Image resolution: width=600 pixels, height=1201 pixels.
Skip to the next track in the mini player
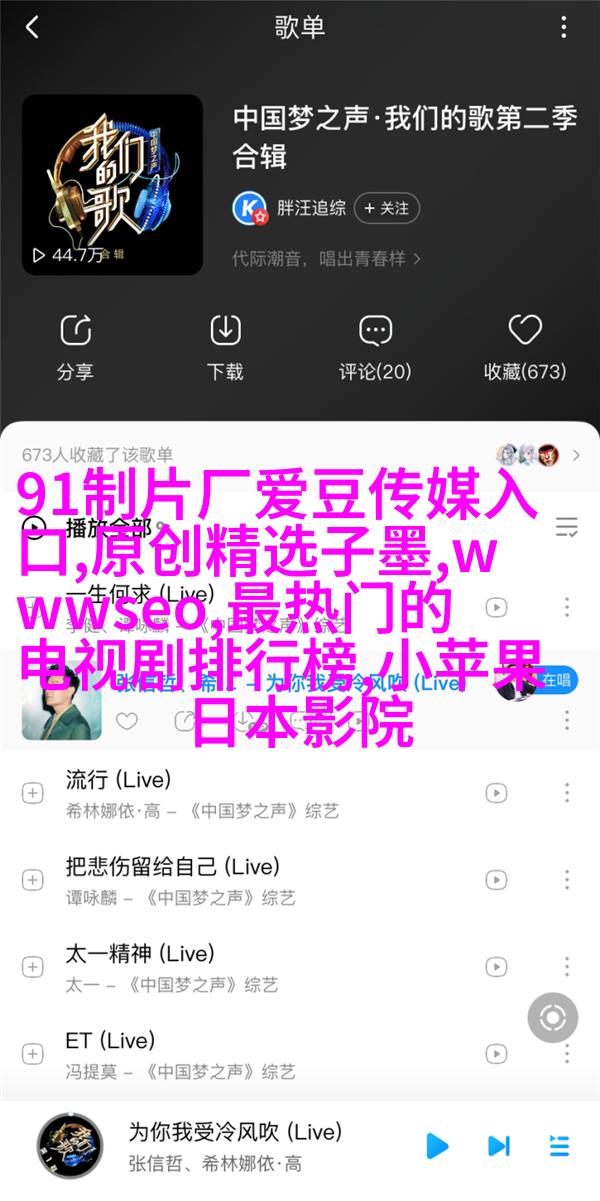(x=497, y=1146)
